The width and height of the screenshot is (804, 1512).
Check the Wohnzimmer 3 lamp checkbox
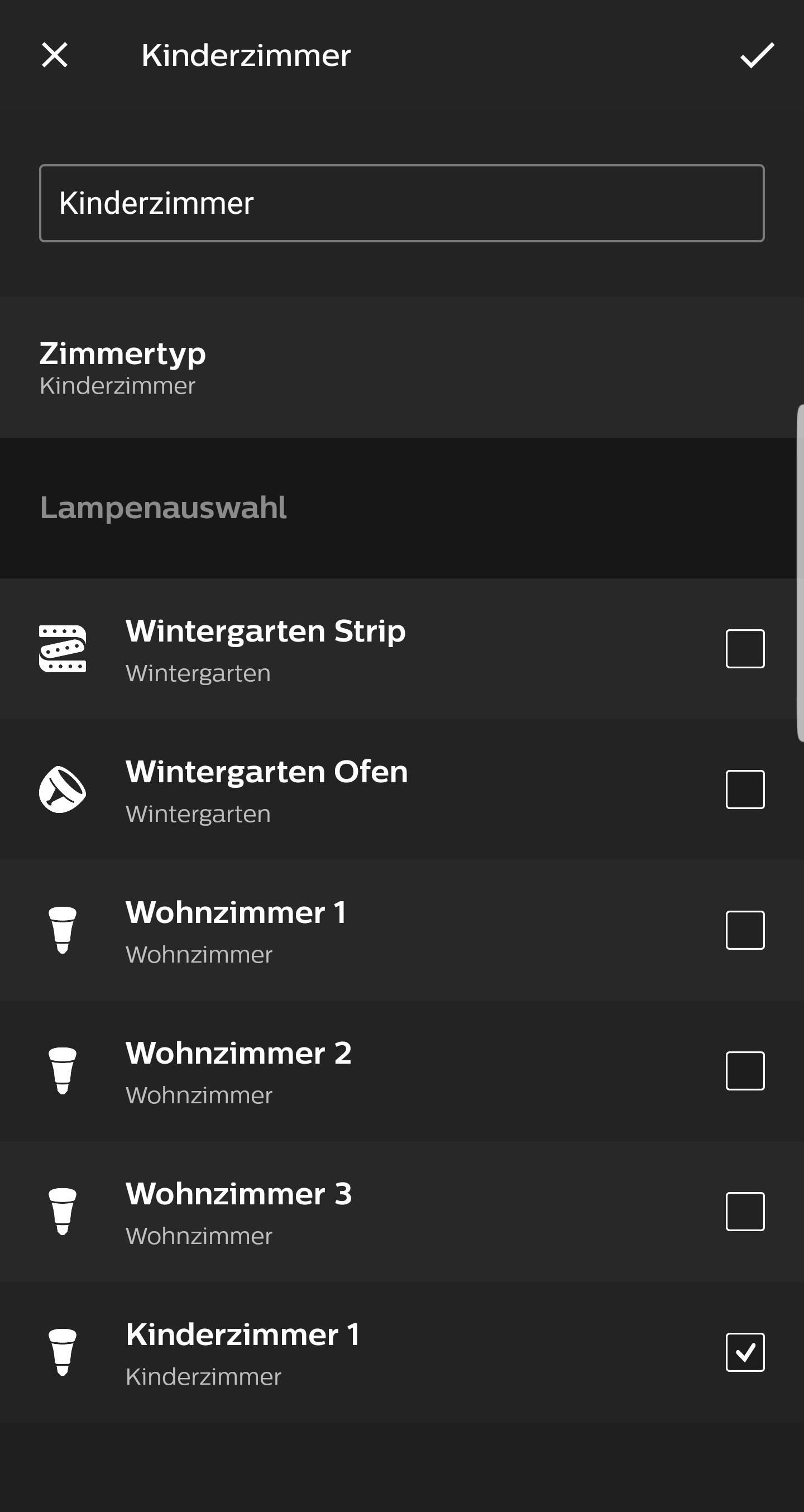[745, 1210]
